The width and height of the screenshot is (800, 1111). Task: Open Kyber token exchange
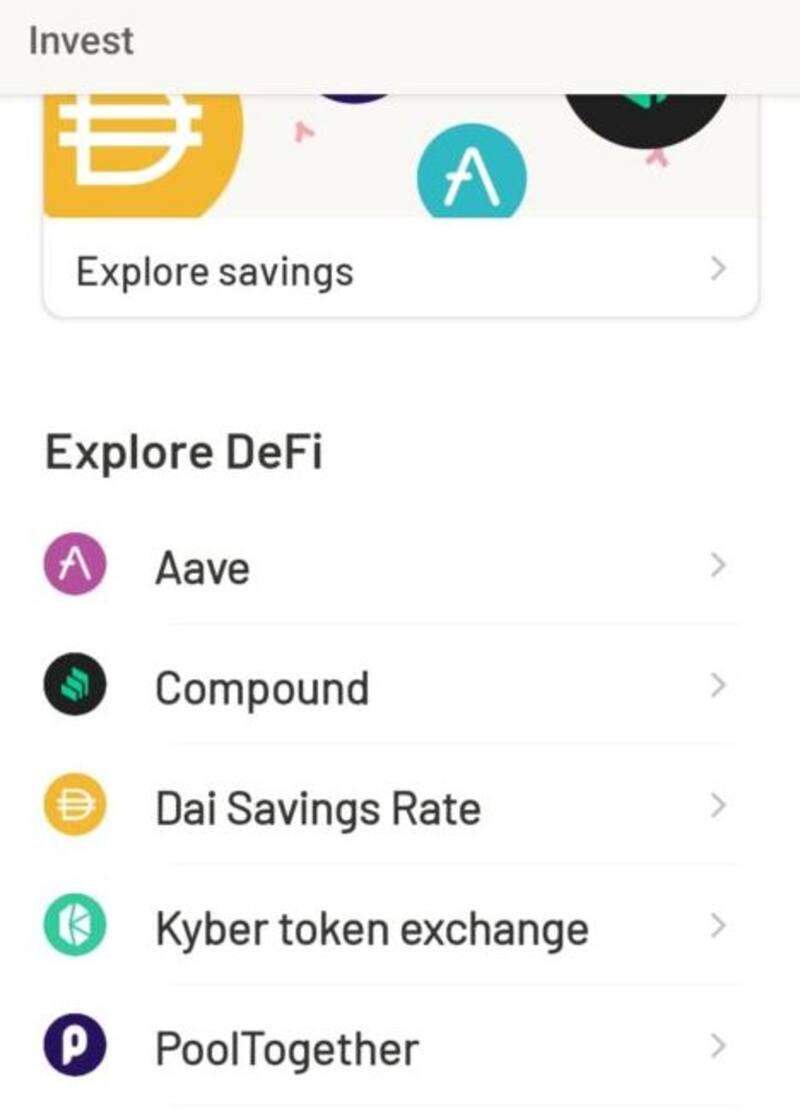[x=400, y=929]
